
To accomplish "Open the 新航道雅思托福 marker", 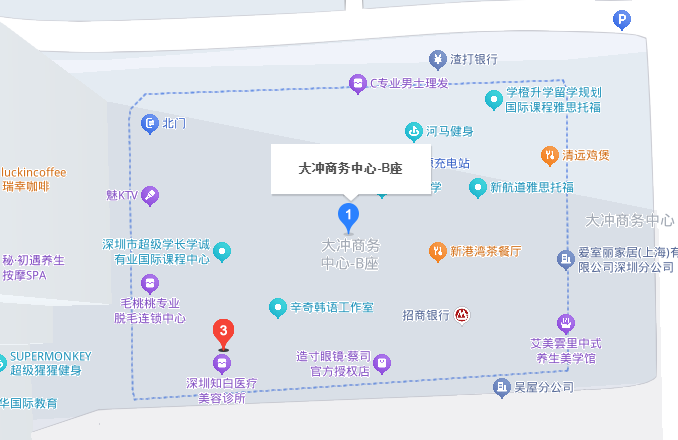I will point(478,187).
